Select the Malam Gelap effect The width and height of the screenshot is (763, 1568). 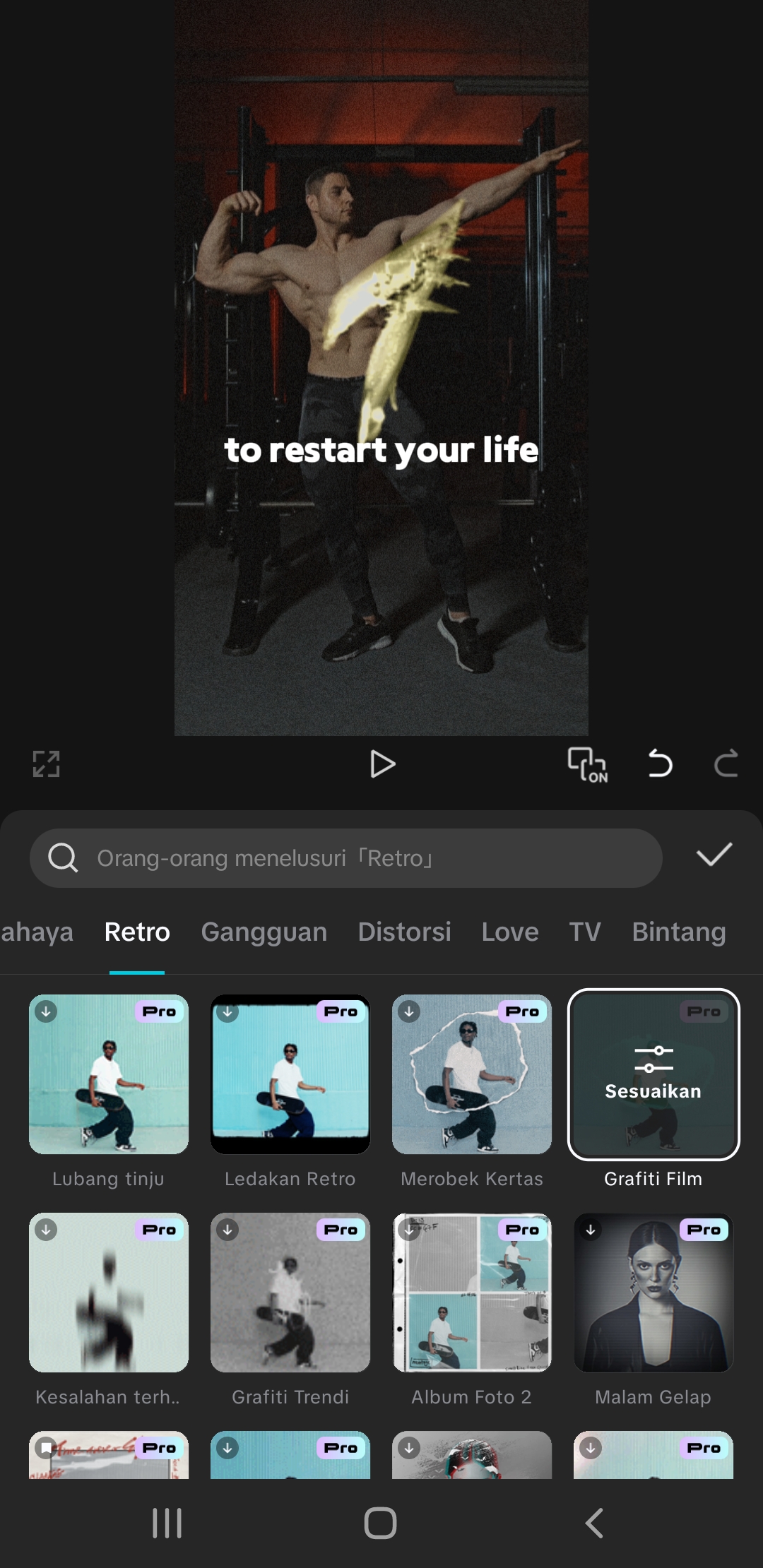[653, 1293]
